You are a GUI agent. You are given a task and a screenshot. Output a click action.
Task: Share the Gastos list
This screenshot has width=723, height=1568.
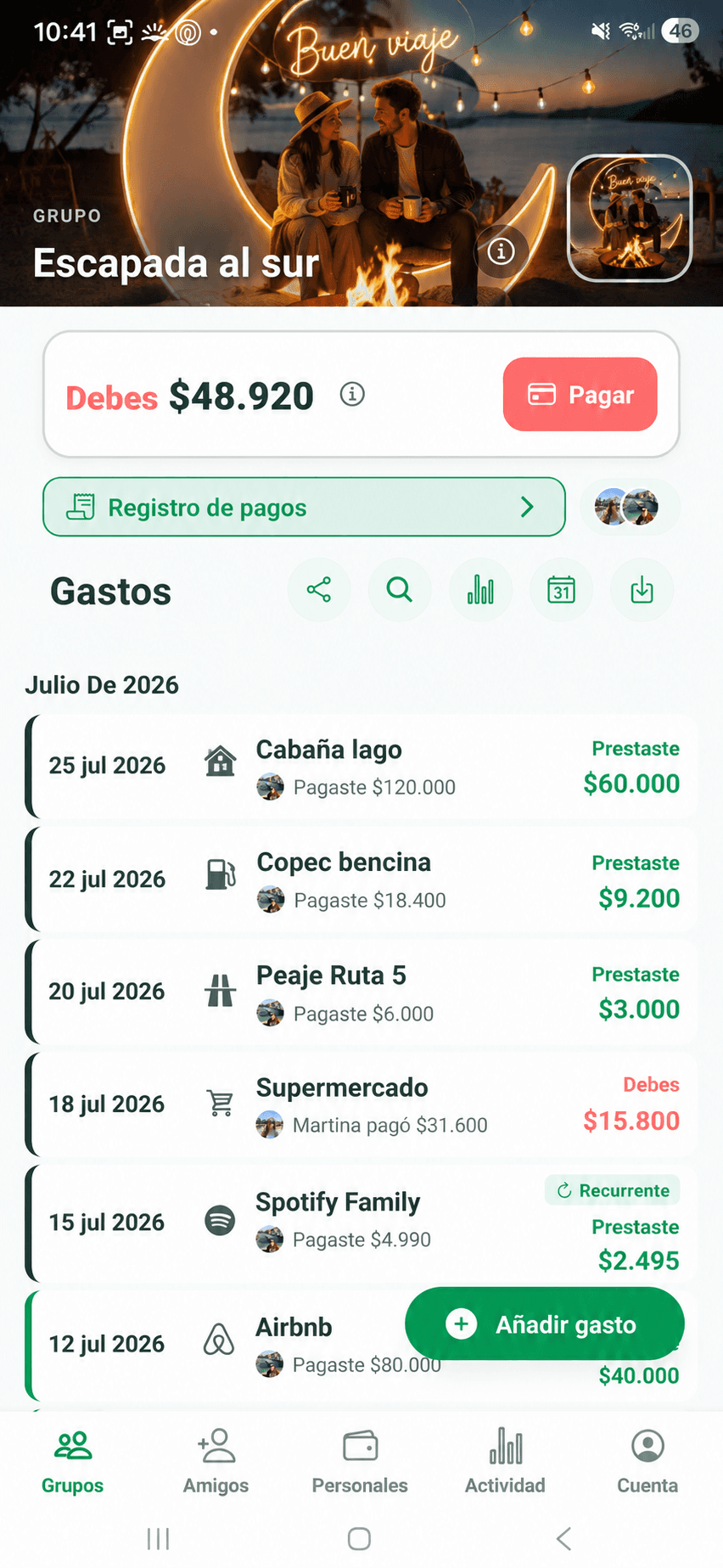pos(319,589)
